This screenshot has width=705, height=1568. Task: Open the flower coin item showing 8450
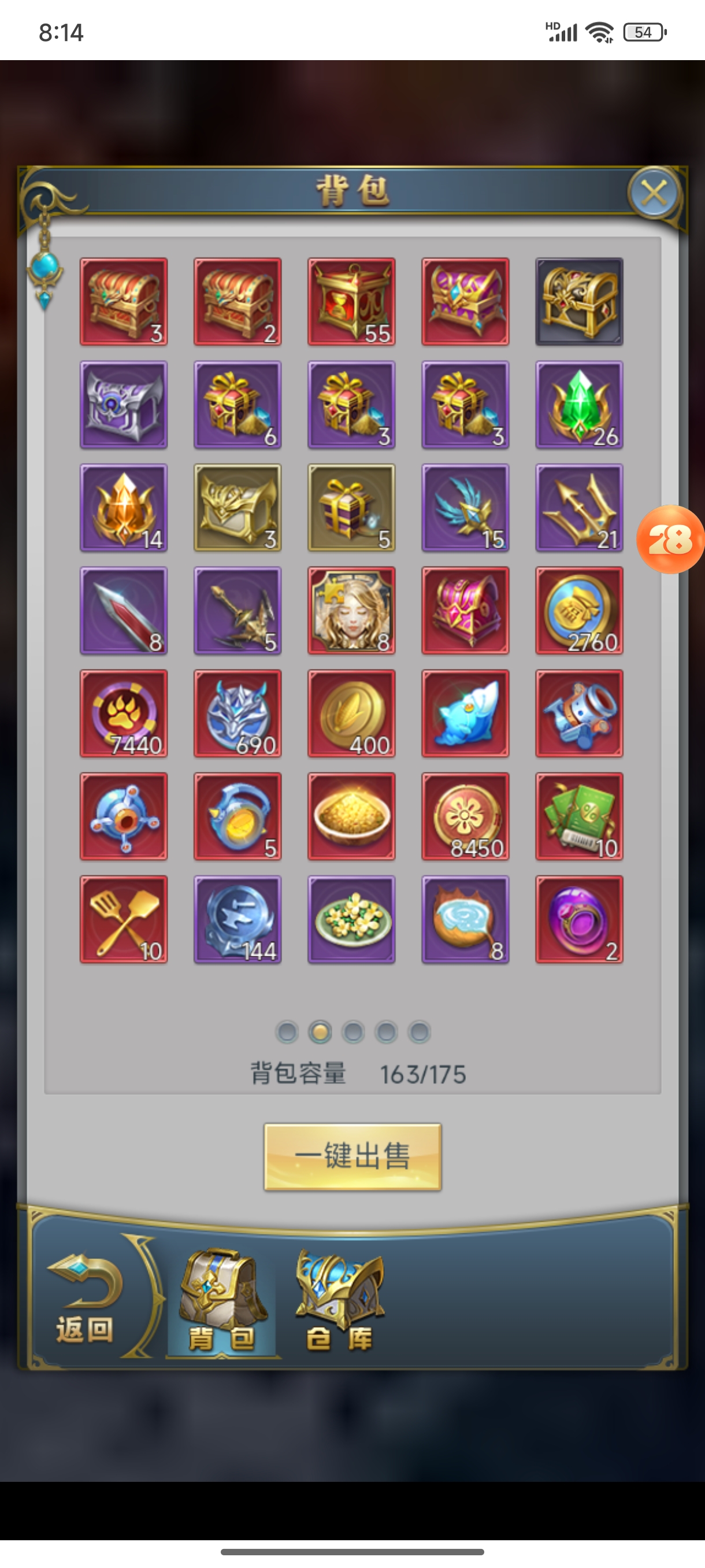465,816
